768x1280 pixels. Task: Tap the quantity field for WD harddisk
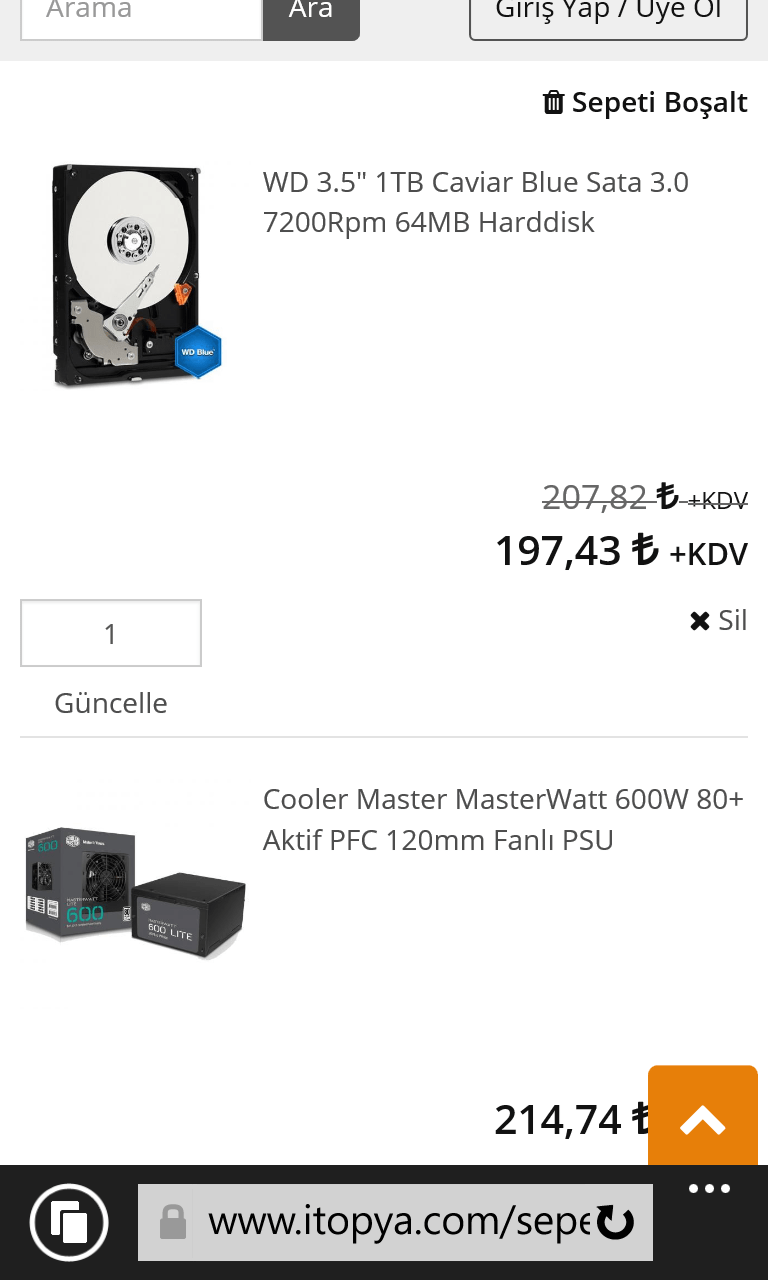pos(111,633)
